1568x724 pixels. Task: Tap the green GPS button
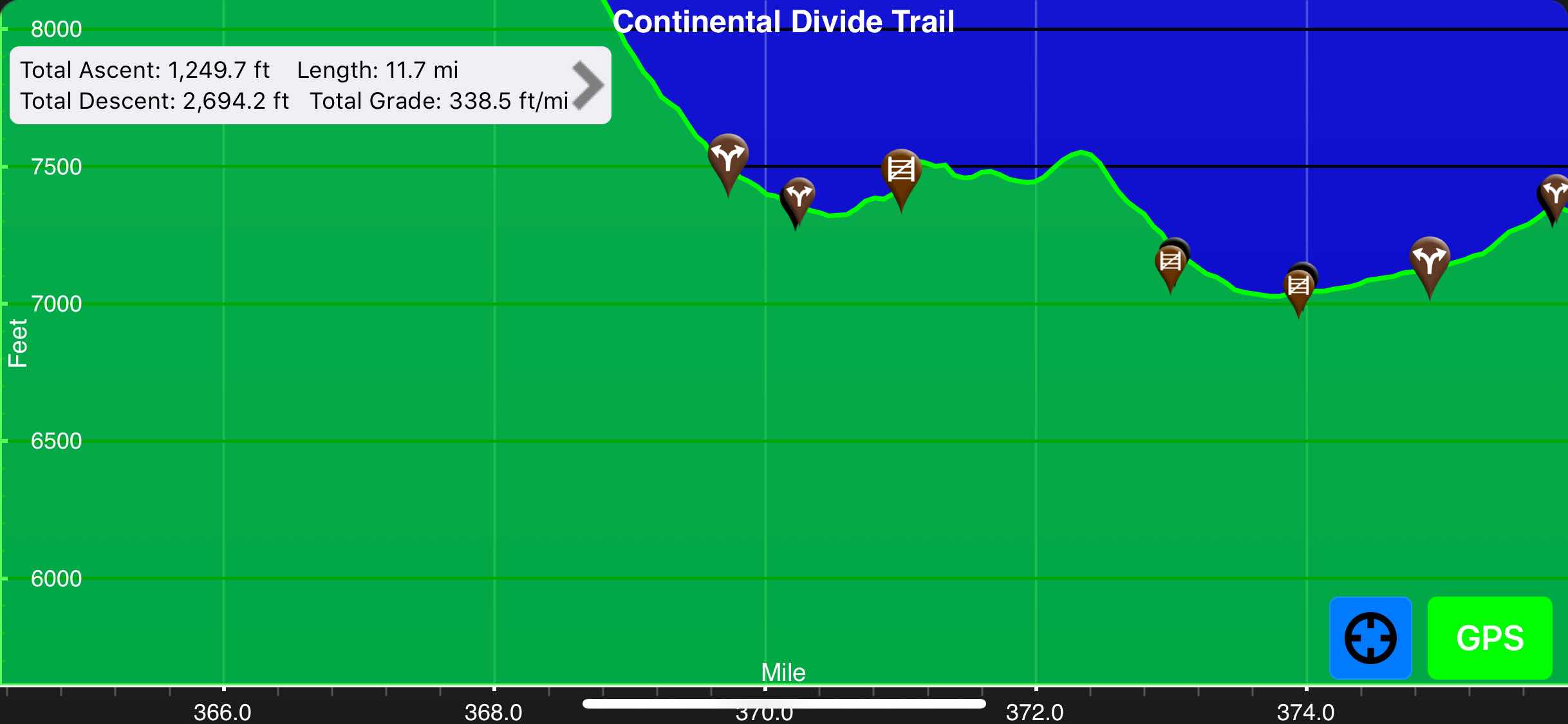click(x=1489, y=638)
